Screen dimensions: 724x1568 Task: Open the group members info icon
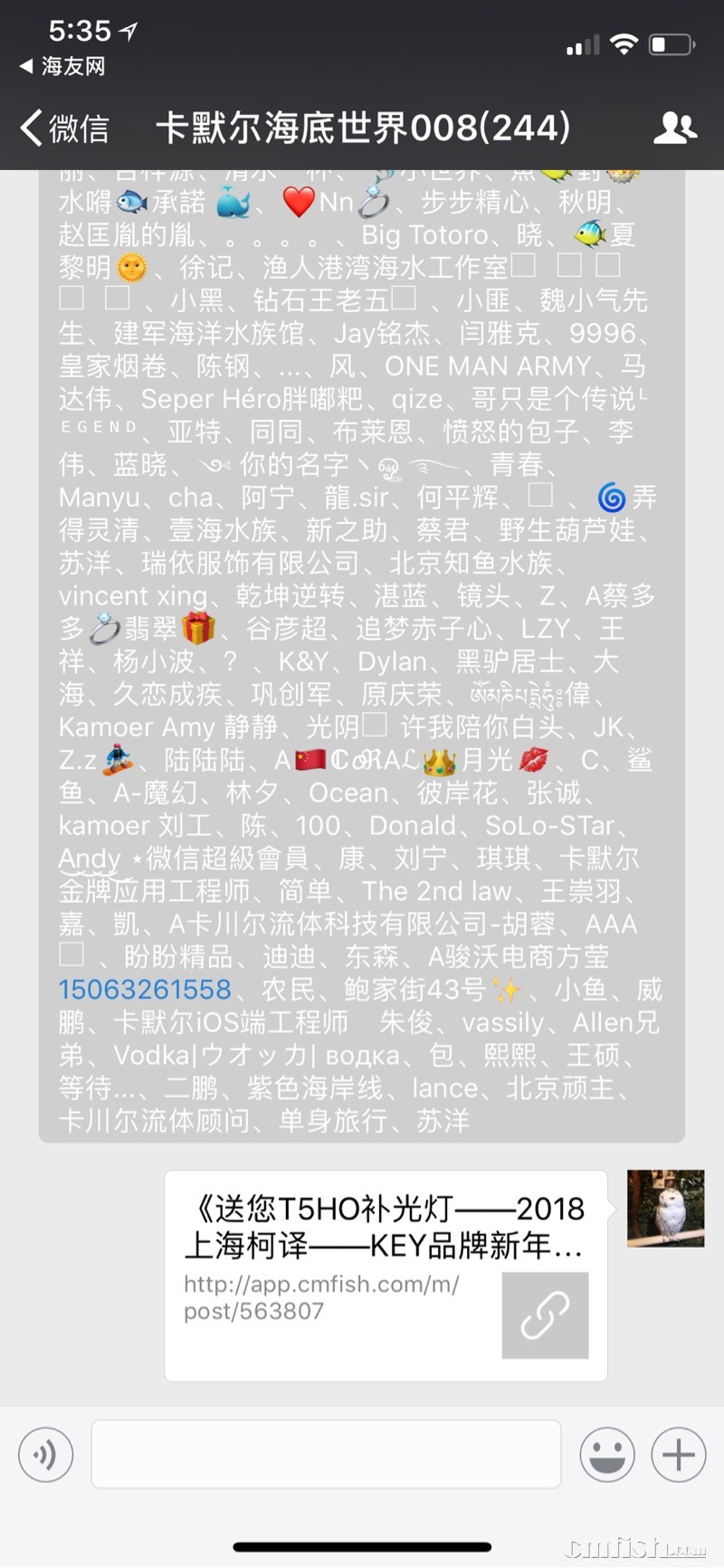[675, 128]
